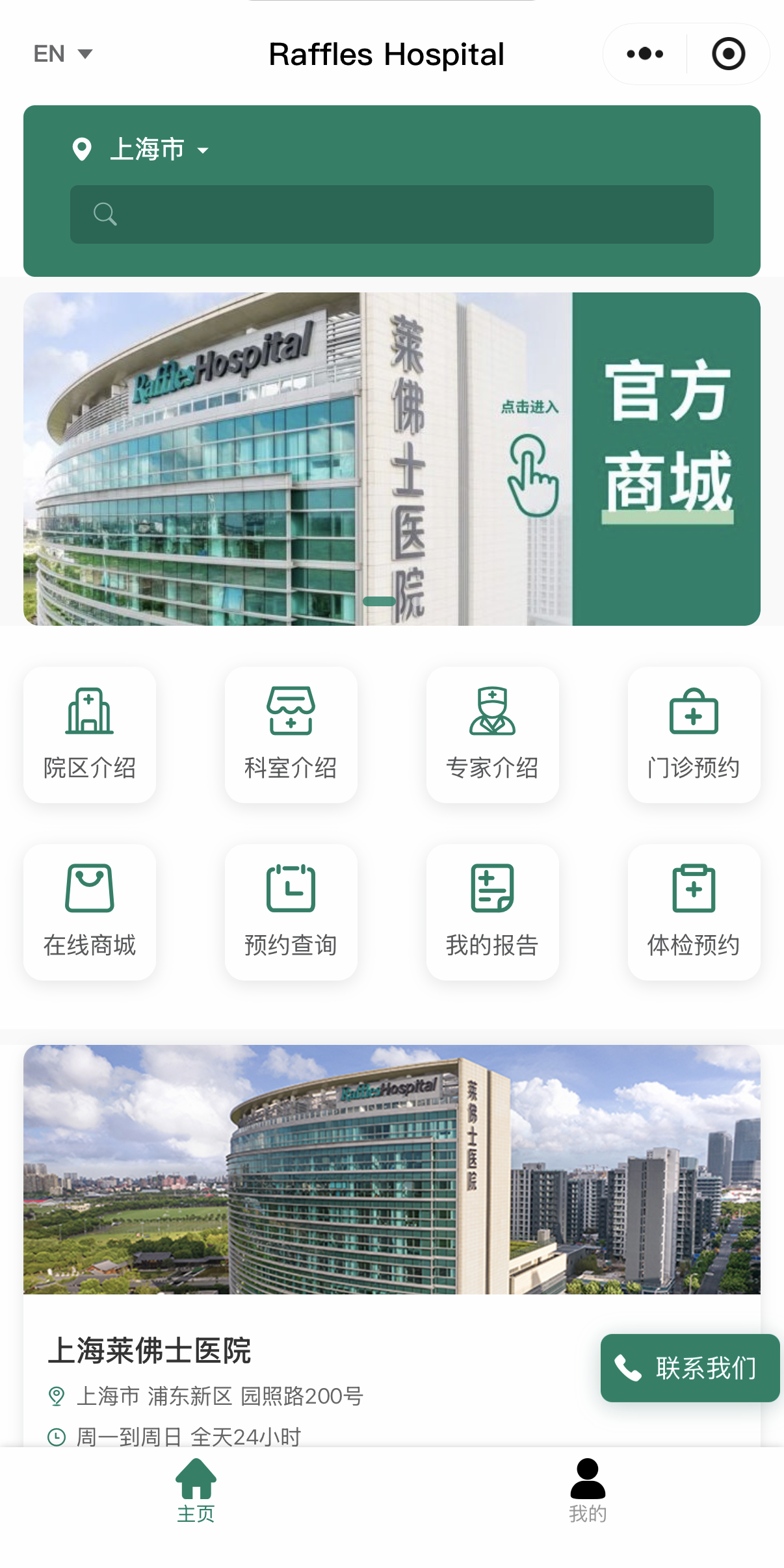This screenshot has height=1568, width=784.
Task: Tap the 门诊预约 outpatient appointment icon
Action: pos(694,733)
